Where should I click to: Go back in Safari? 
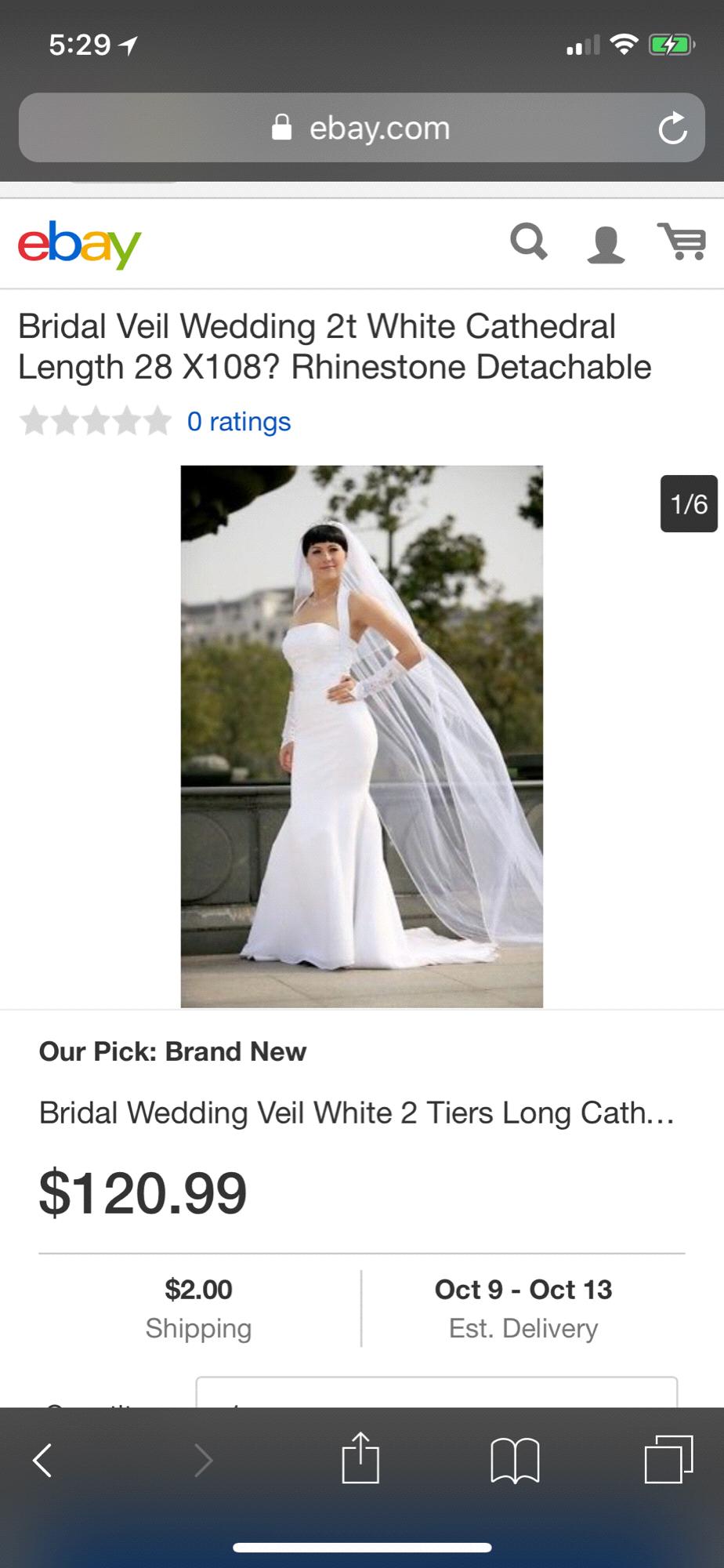[x=43, y=1461]
